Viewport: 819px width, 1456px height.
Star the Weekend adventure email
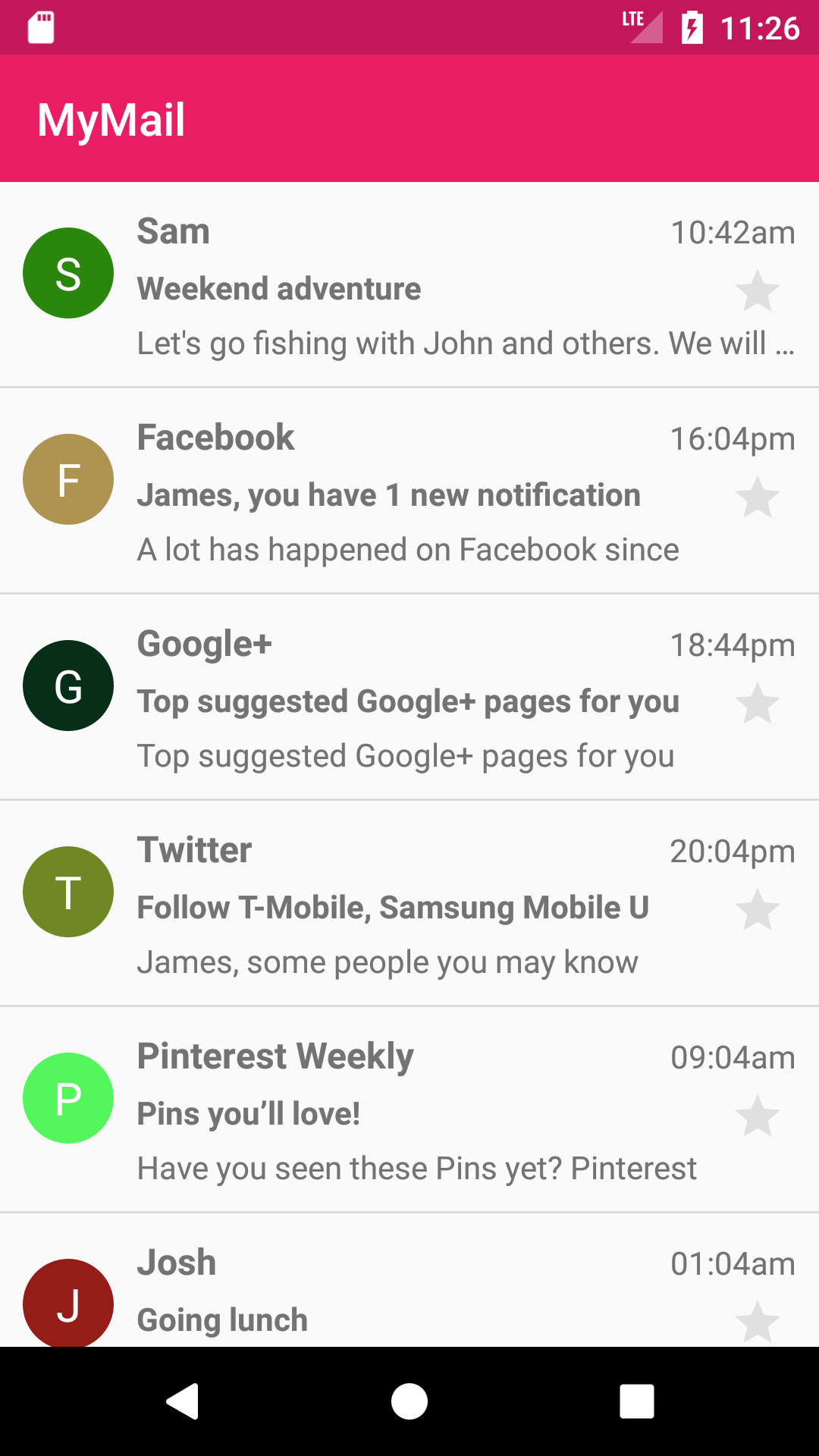(758, 290)
